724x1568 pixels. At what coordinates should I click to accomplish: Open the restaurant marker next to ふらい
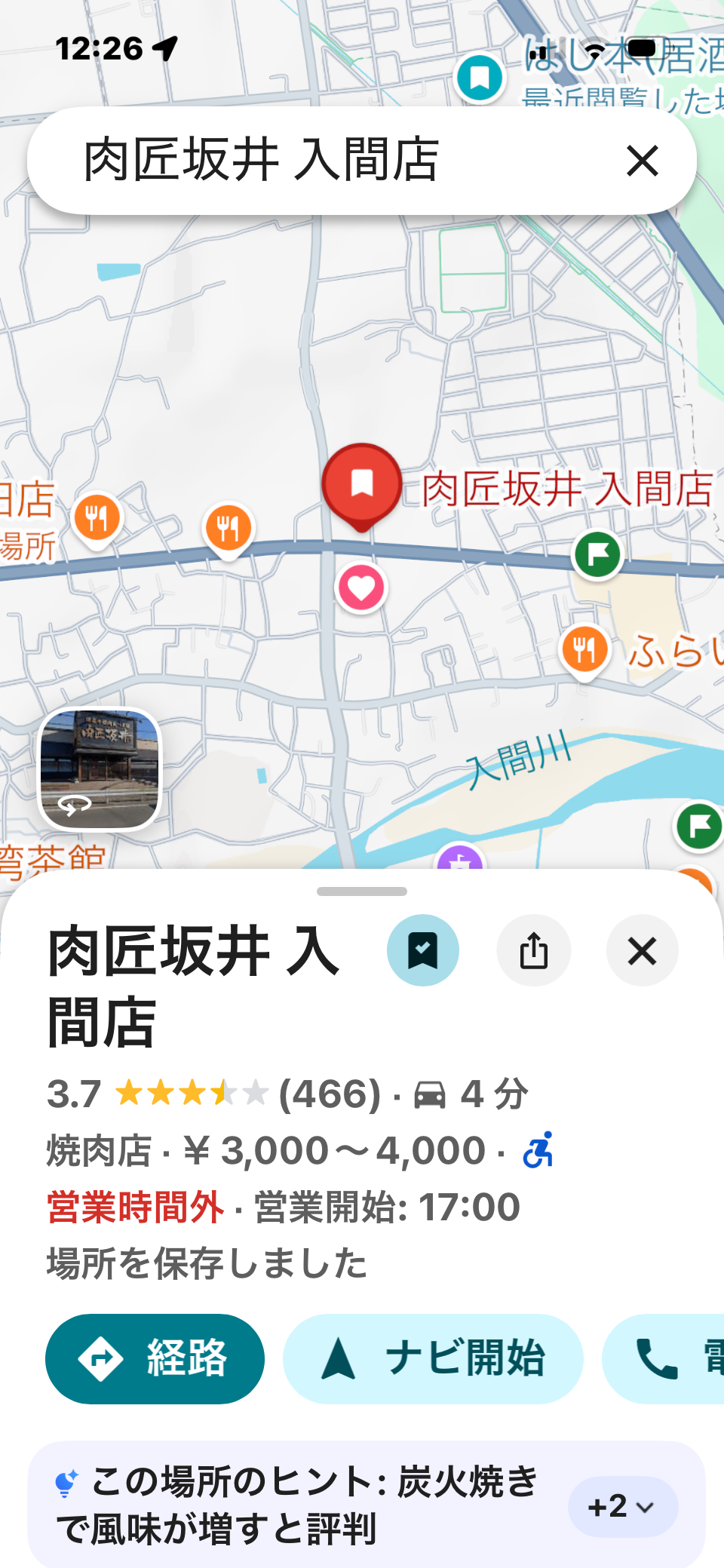click(x=584, y=651)
